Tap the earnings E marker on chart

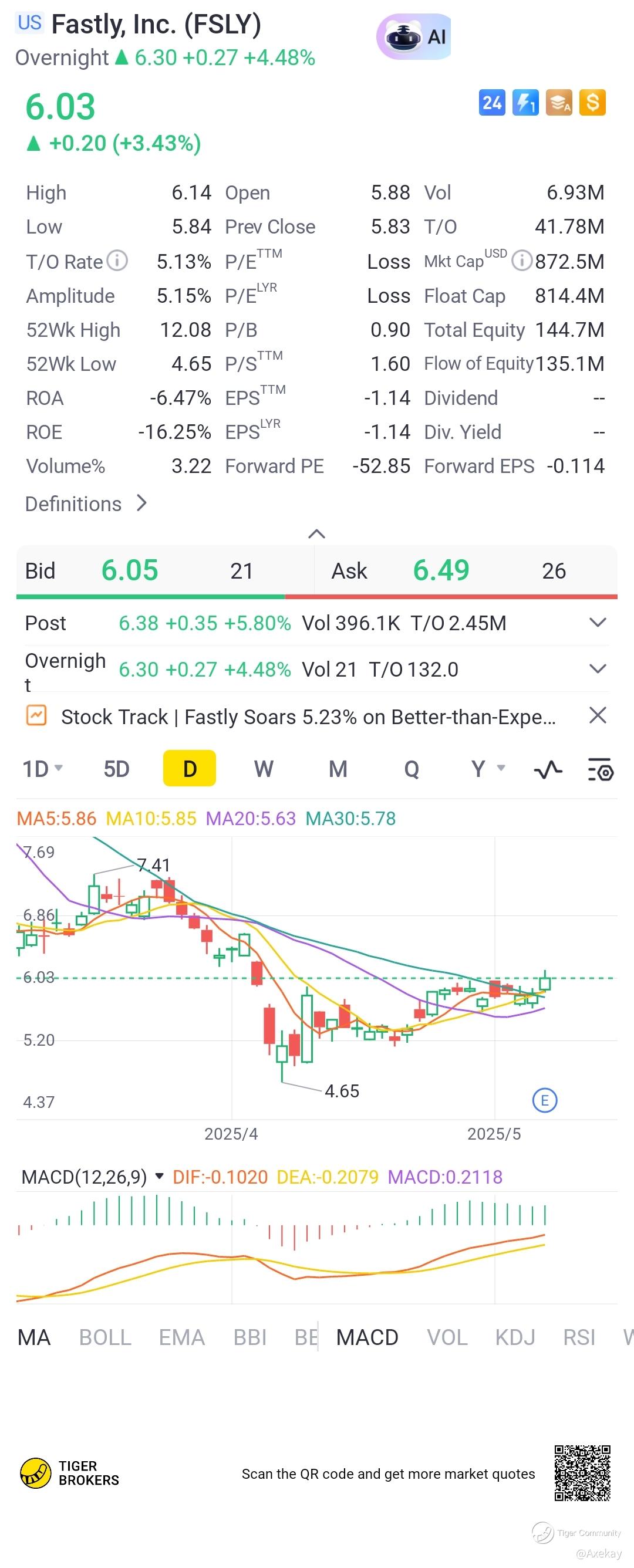(x=544, y=1100)
